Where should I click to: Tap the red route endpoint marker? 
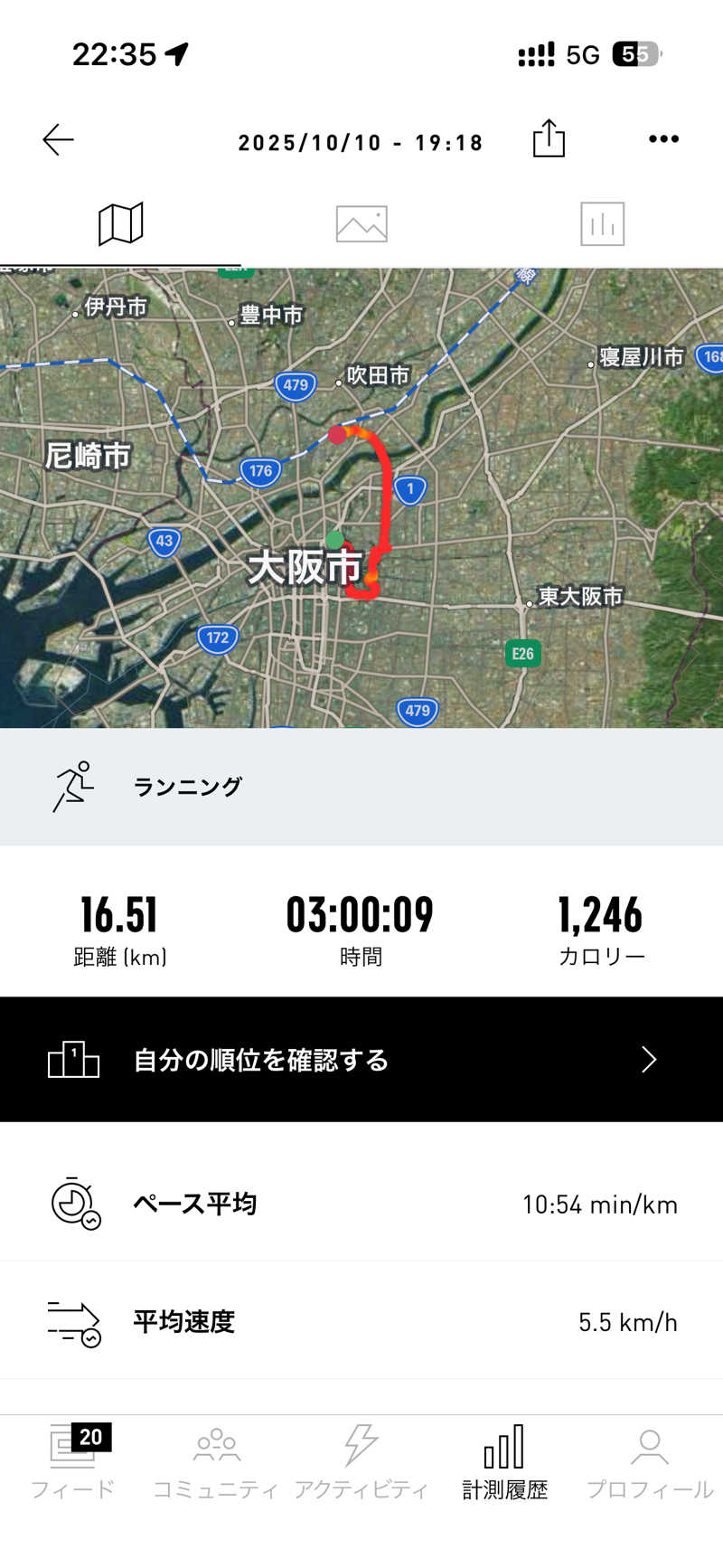pos(338,435)
